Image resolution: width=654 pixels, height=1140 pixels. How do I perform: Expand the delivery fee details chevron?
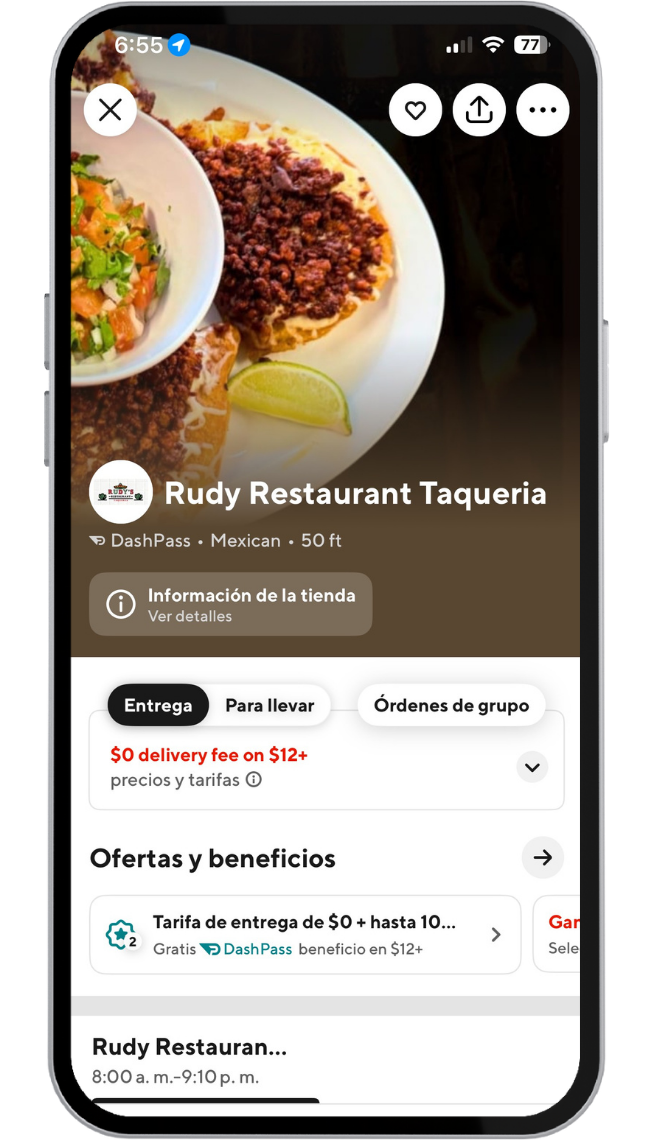532,767
